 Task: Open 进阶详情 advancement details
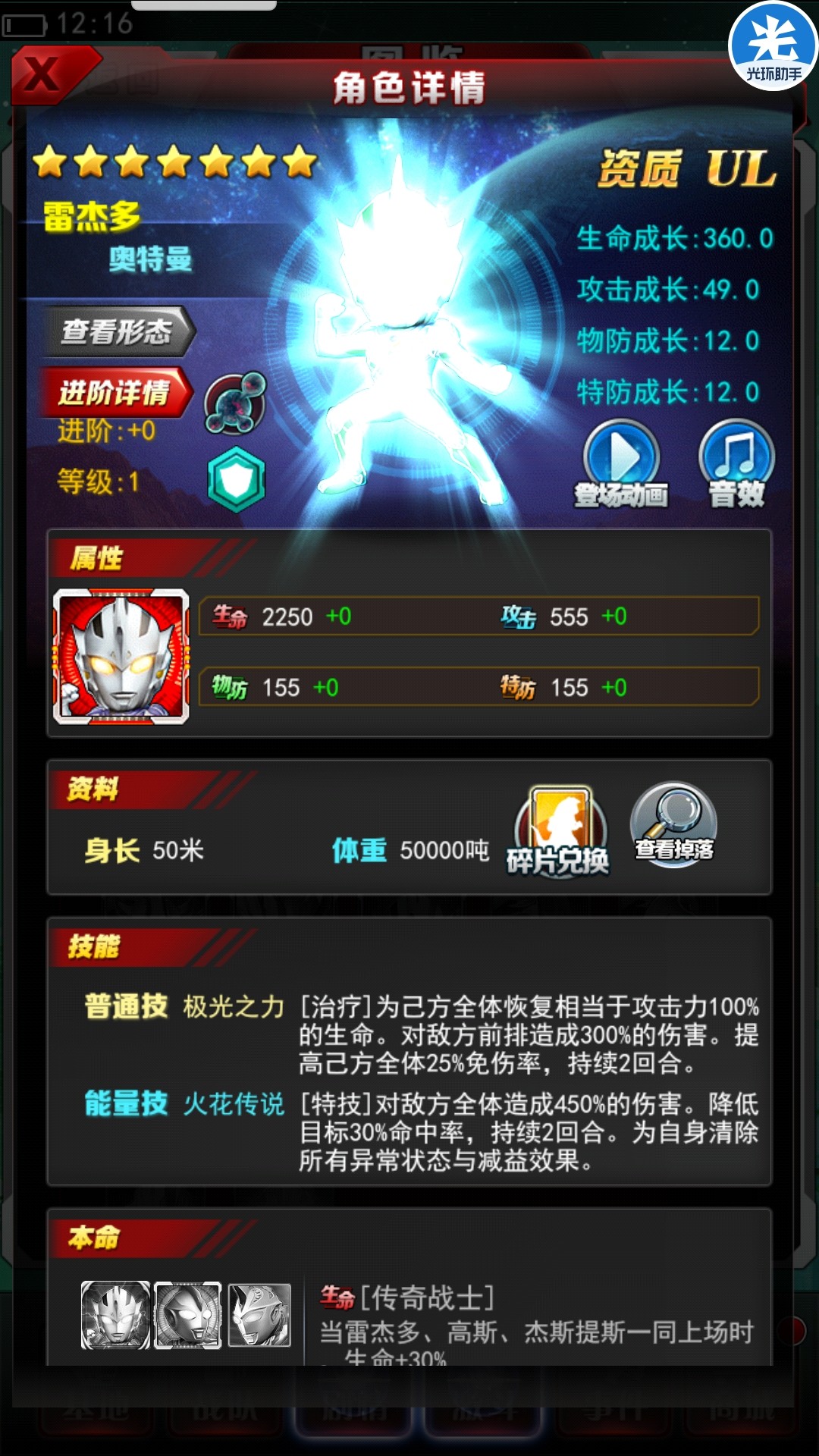coord(115,393)
